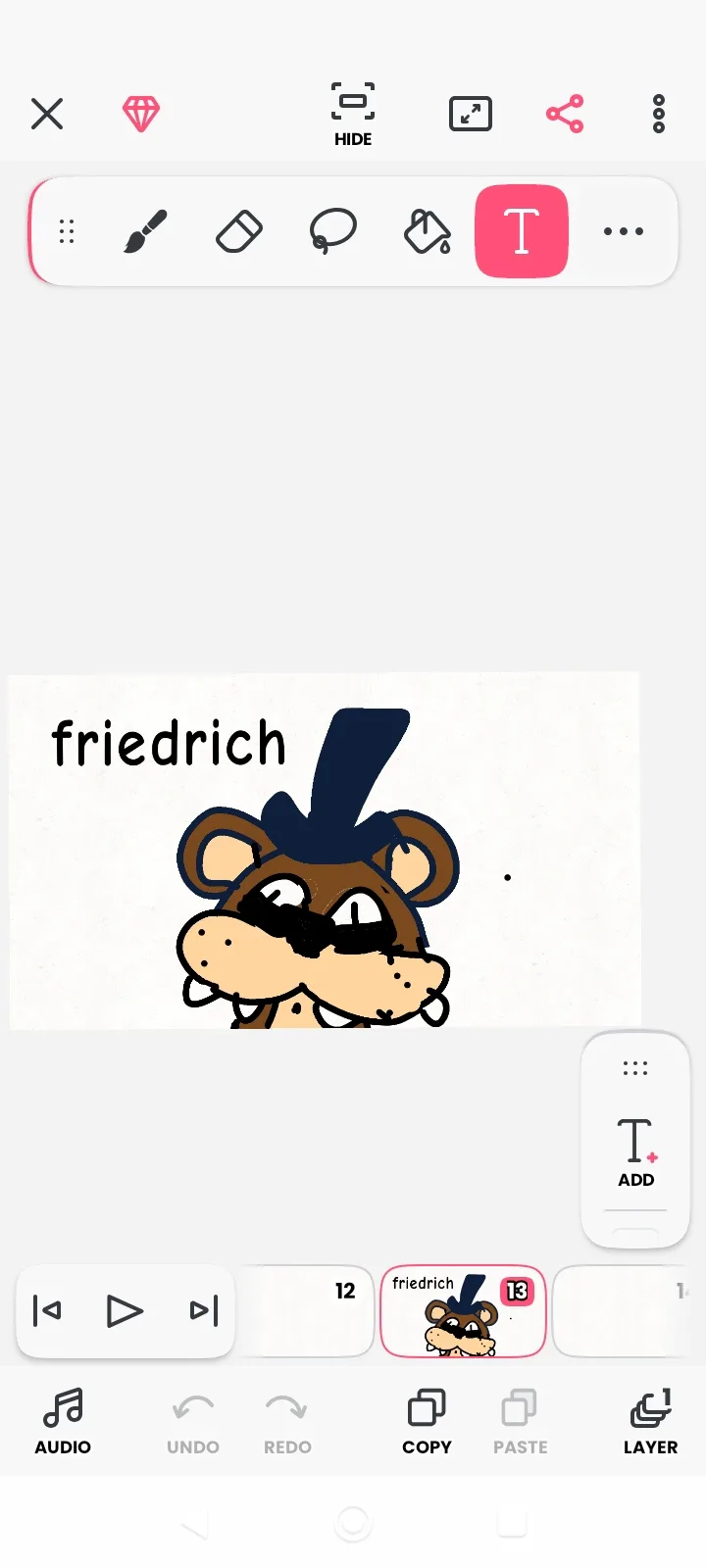Select the lasso tool
706x1568 pixels.
pos(333,231)
